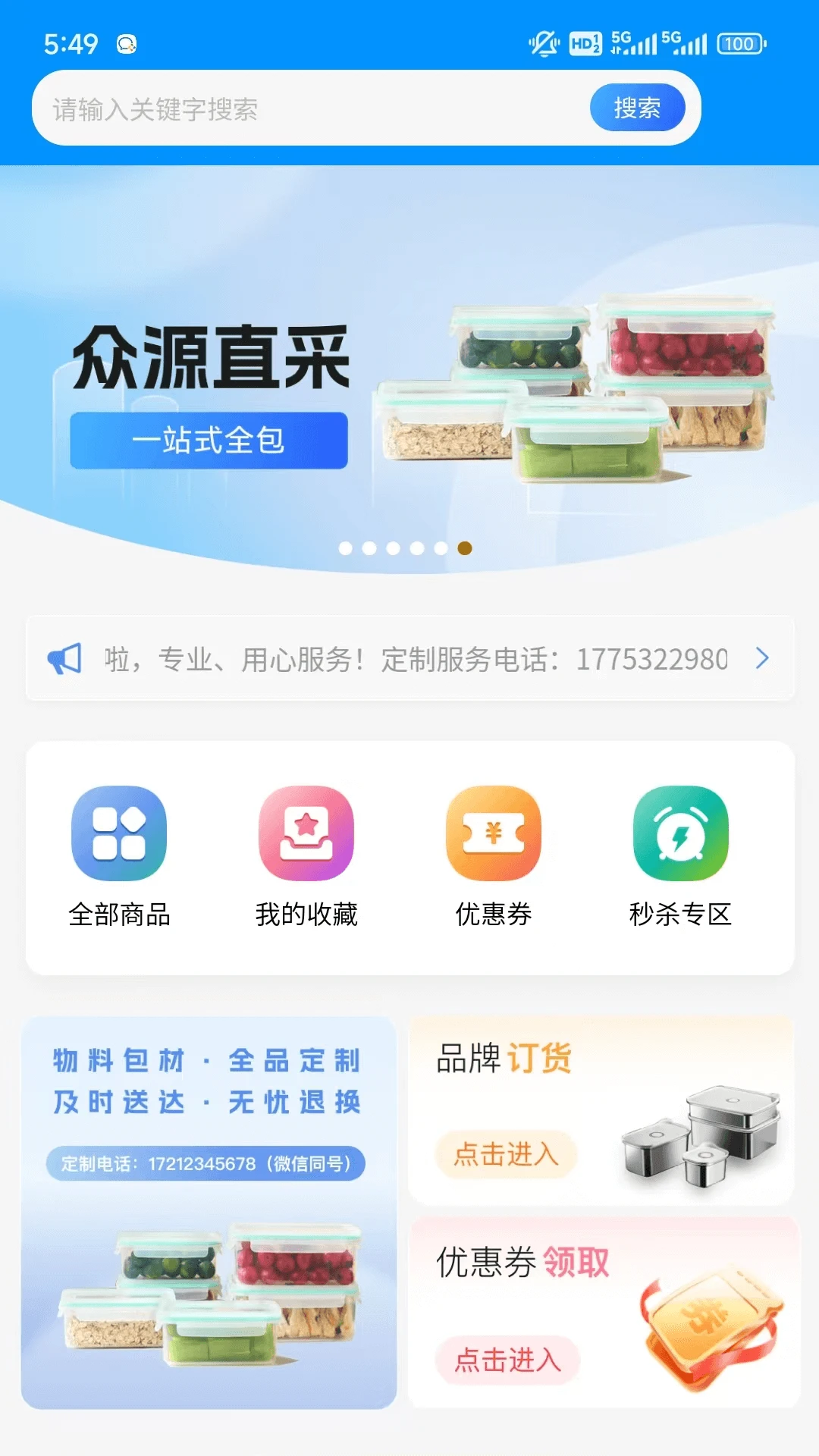Open the 全部商品 (All Products) icon

[x=119, y=834]
